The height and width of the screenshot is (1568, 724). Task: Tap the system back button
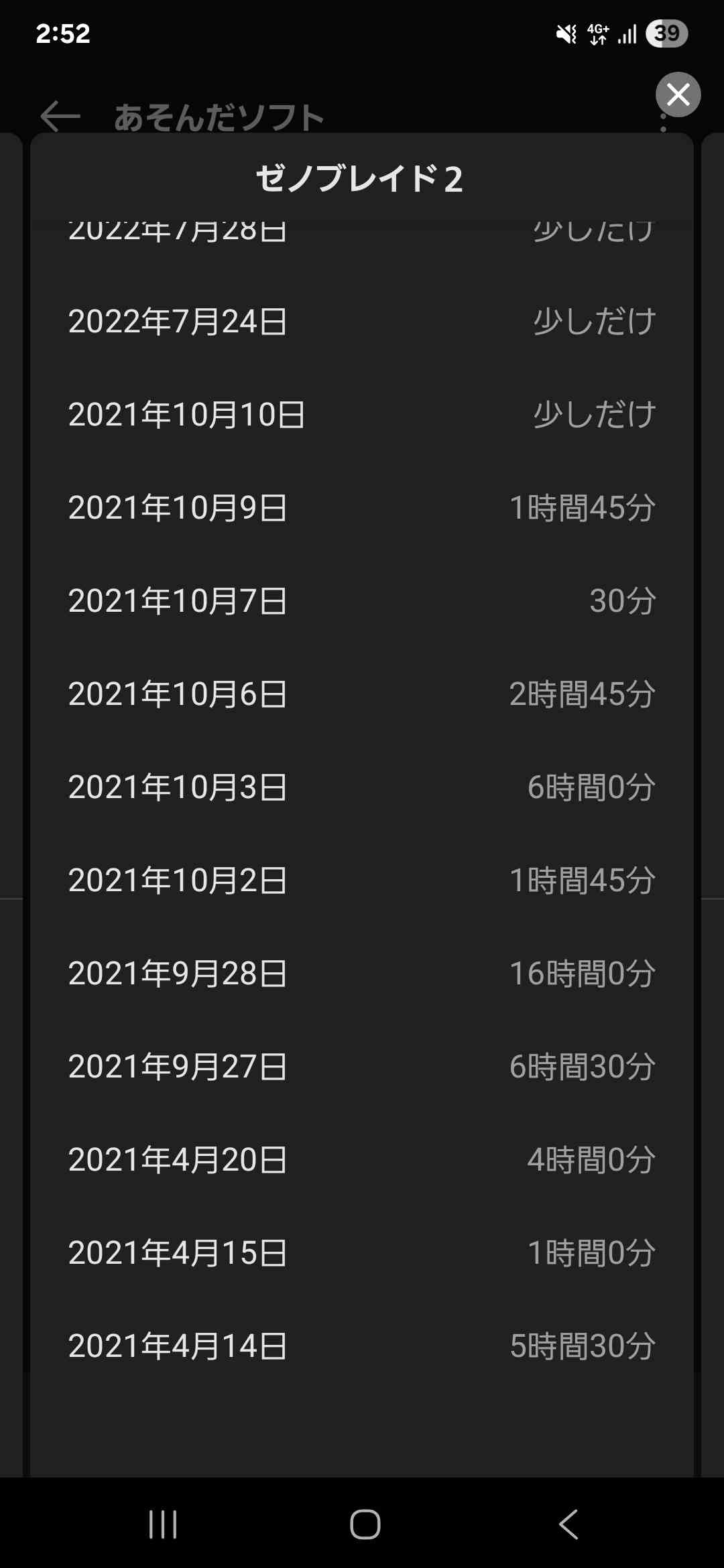(x=568, y=1524)
